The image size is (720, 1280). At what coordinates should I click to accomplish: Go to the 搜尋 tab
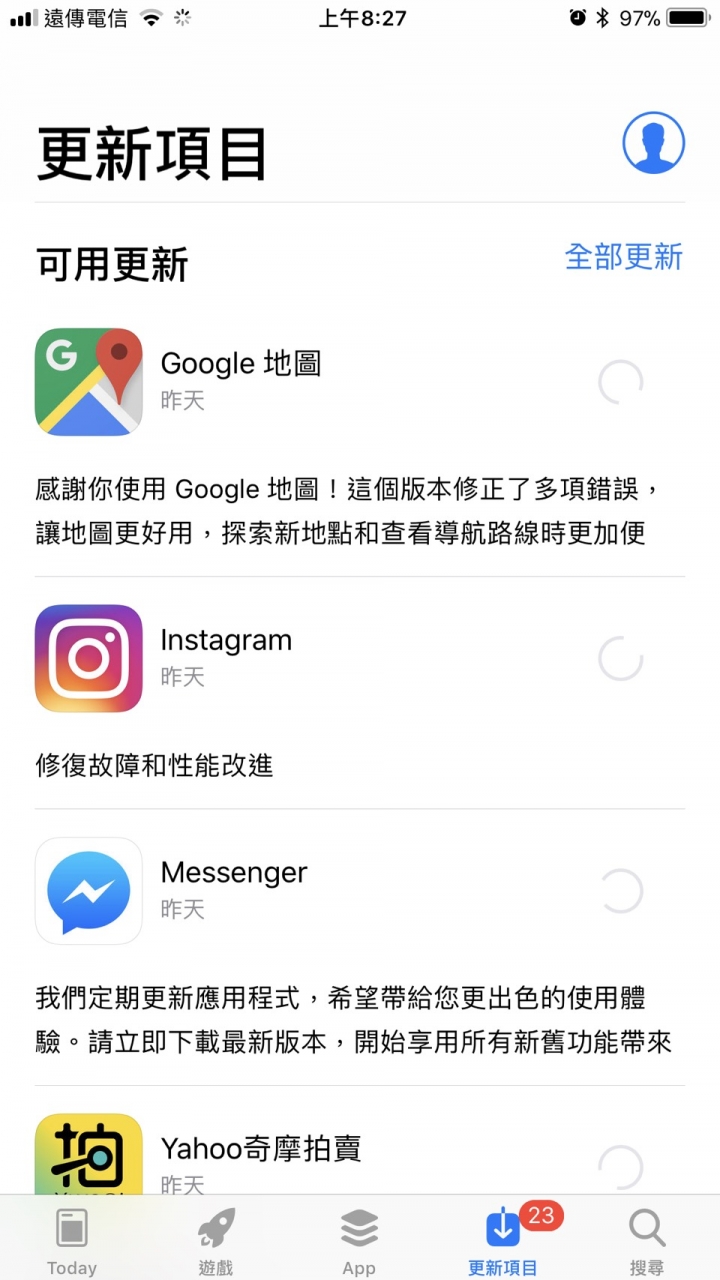[646, 1240]
